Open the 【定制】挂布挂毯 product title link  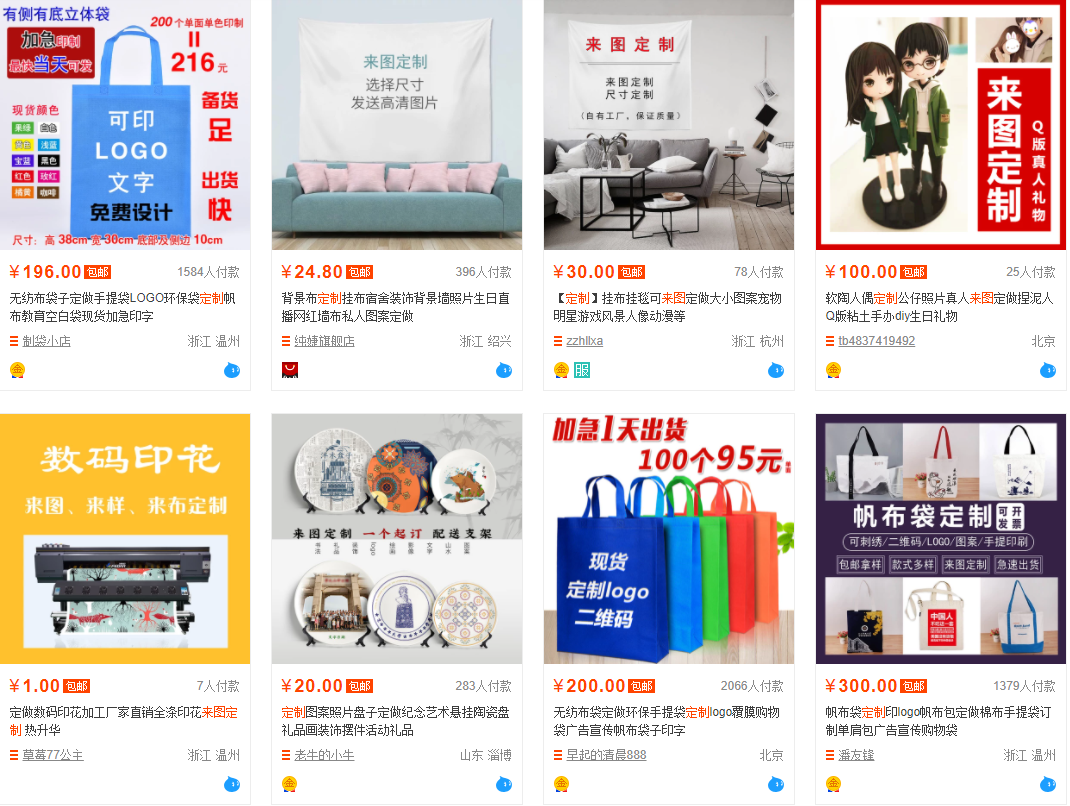(667, 307)
